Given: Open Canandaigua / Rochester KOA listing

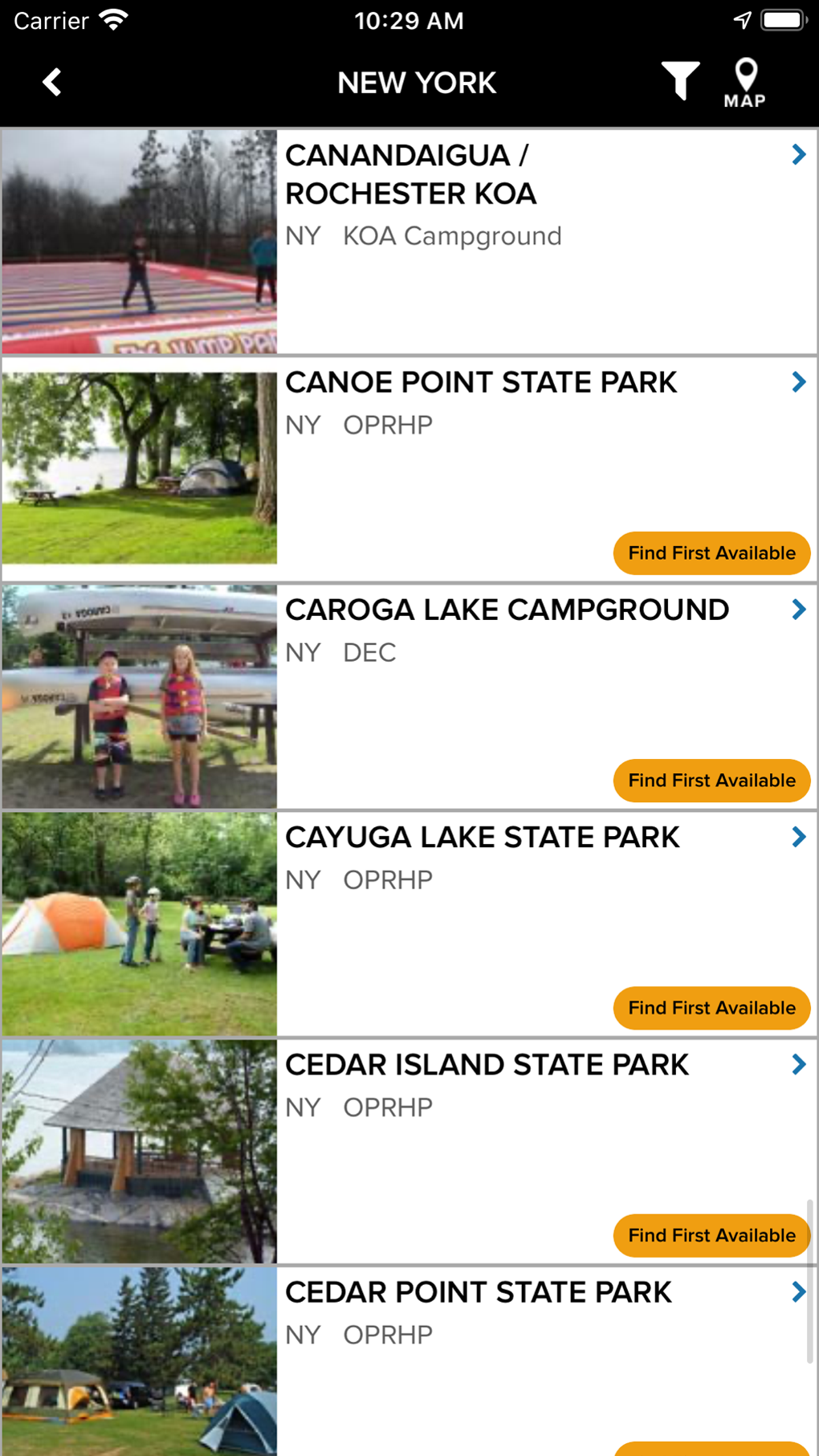Looking at the screenshot, I should pos(409,242).
